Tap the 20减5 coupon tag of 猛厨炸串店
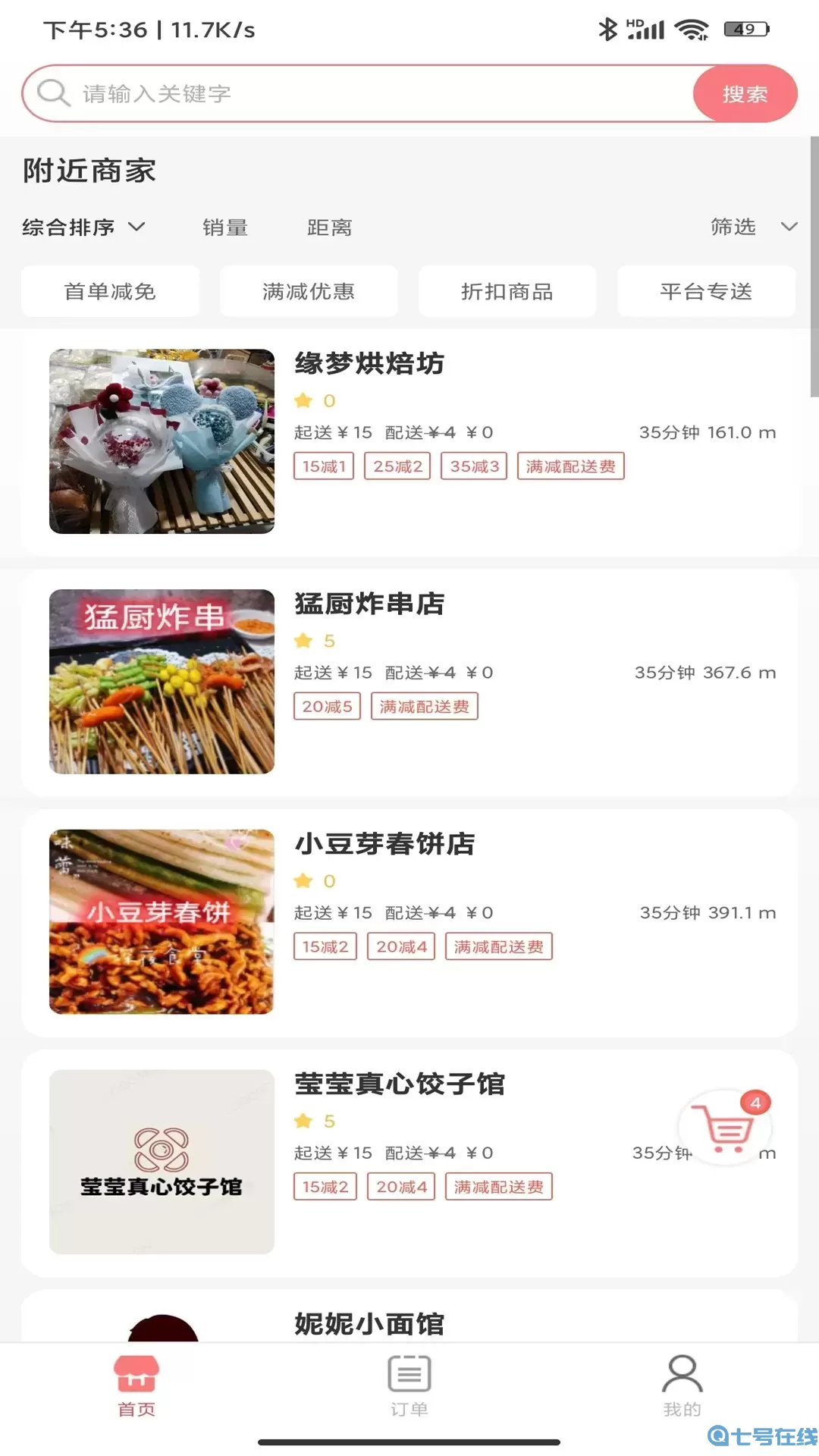 pos(326,706)
